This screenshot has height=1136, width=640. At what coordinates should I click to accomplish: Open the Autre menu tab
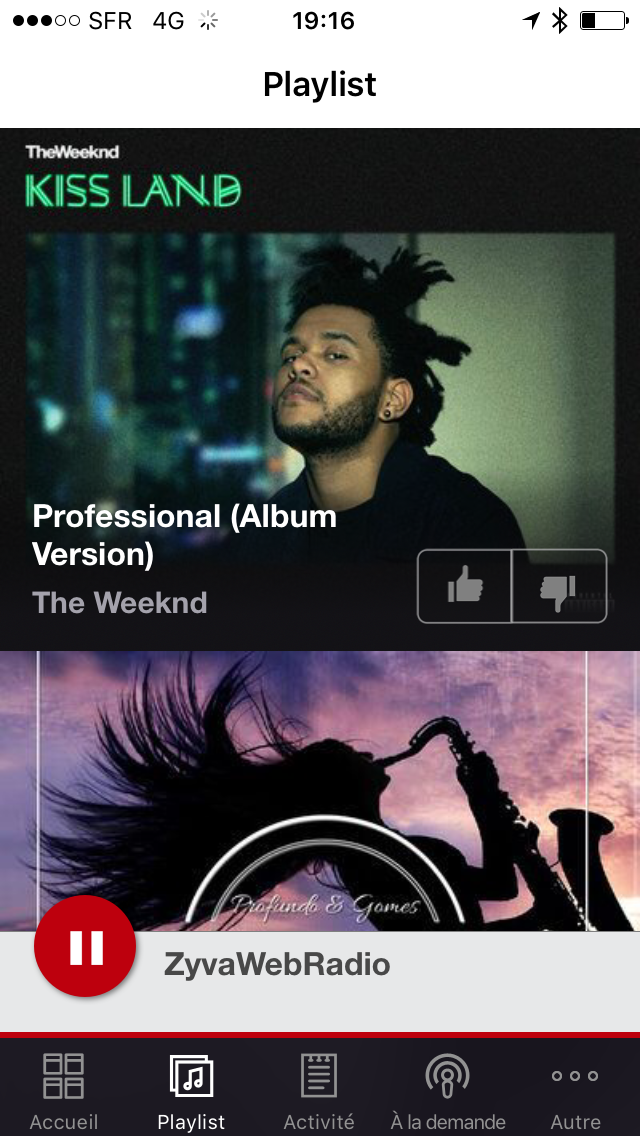(575, 1092)
